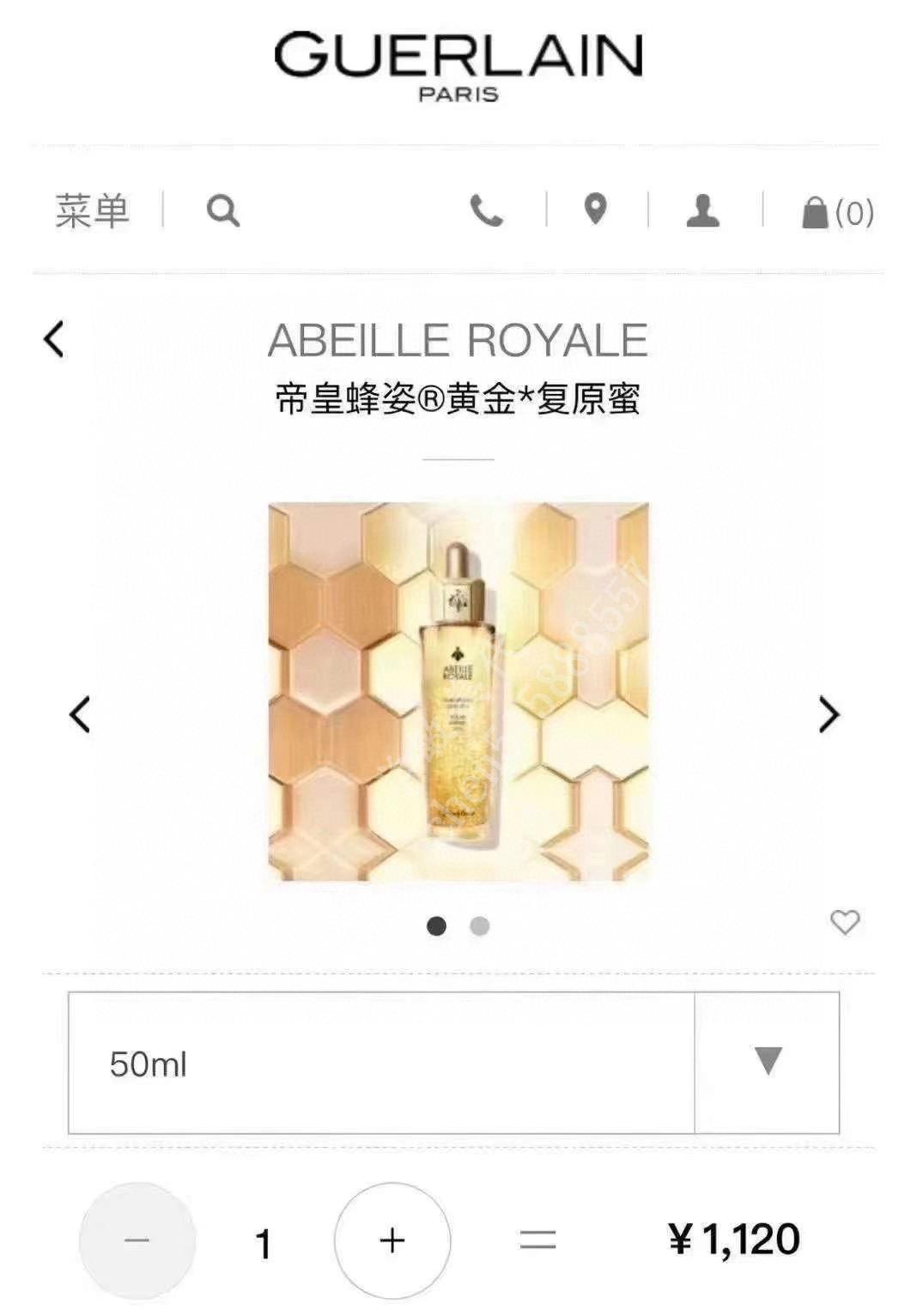Add this product to the wishlist heart
Image resolution: width=917 pixels, height=1316 pixels.
point(845,922)
